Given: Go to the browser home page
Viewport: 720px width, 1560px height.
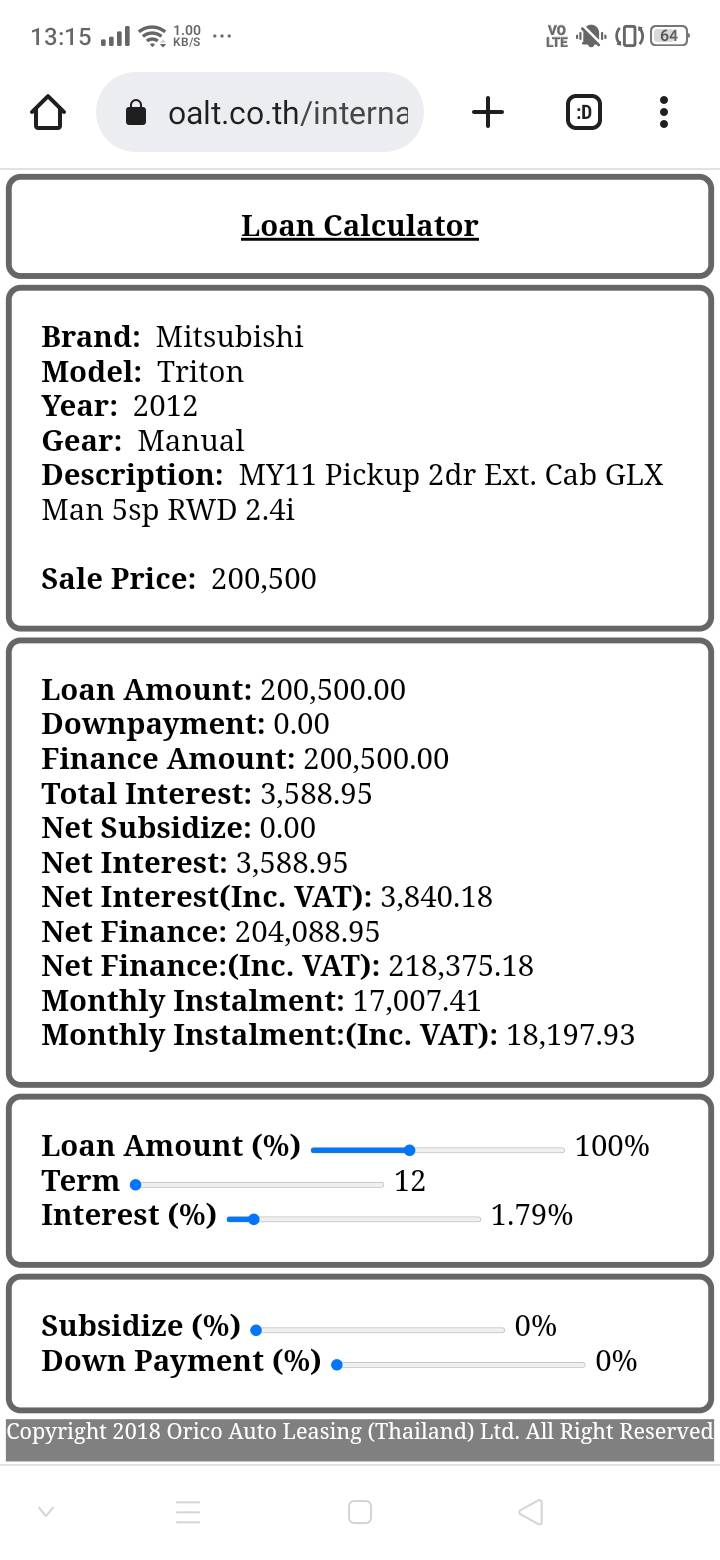Looking at the screenshot, I should pyautogui.click(x=48, y=113).
